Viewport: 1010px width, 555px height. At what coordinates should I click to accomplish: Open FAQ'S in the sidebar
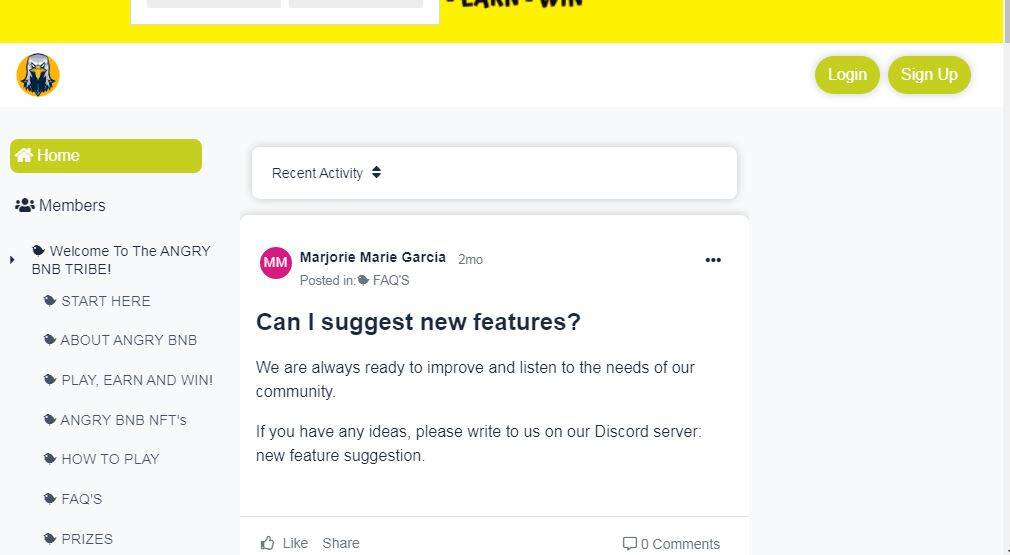(81, 499)
